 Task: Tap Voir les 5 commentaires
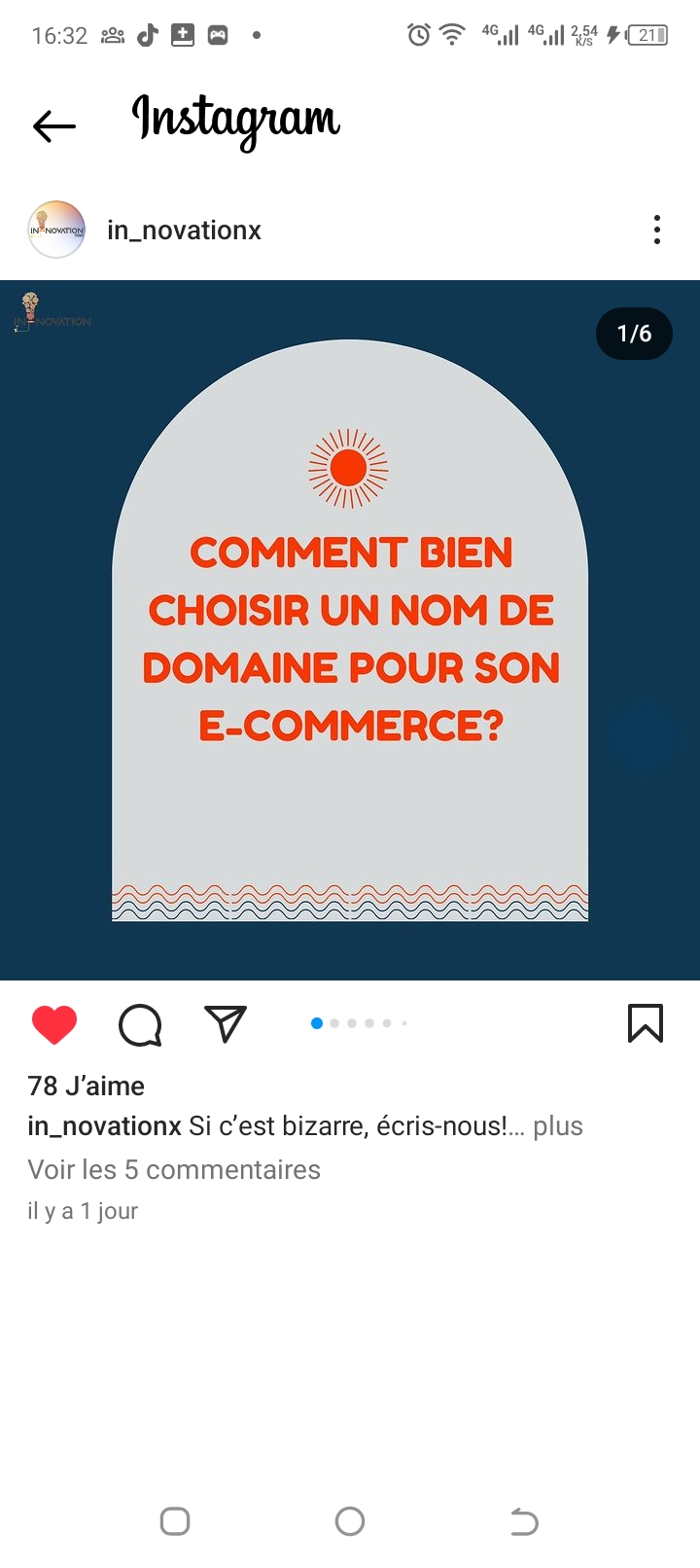[x=174, y=1169]
